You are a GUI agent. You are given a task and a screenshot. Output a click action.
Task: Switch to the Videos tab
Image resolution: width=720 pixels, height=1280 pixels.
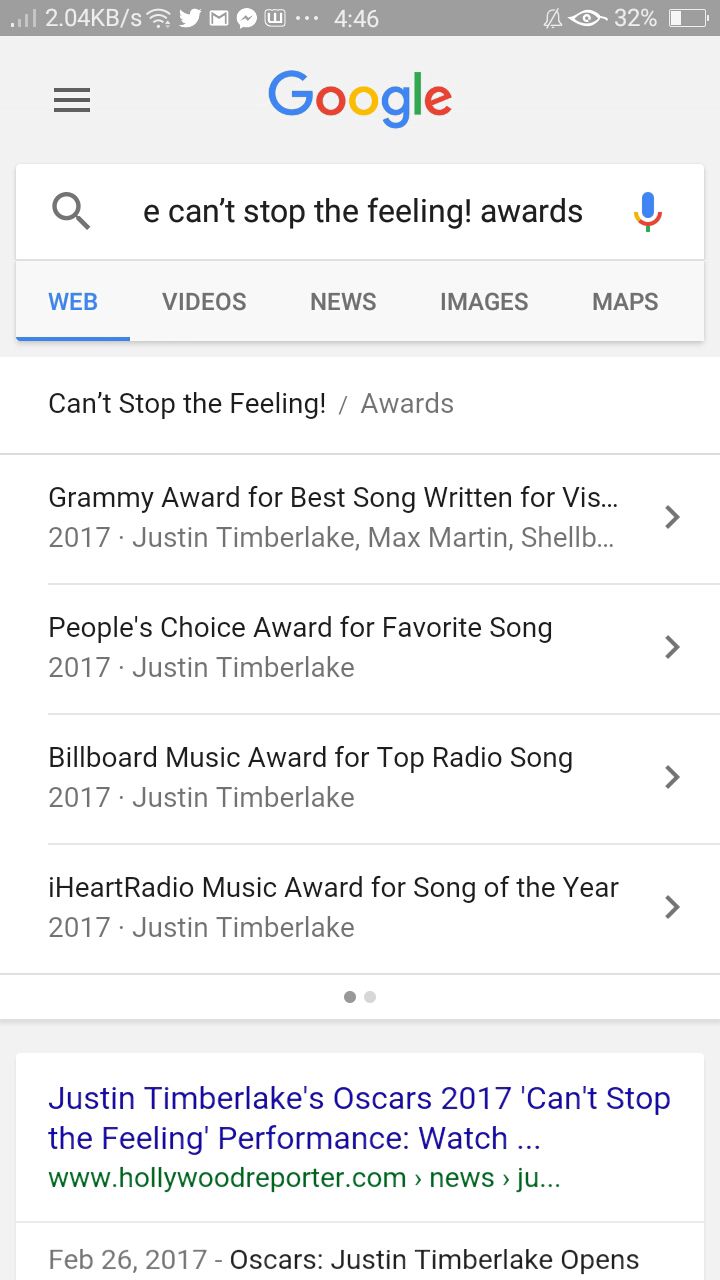(x=204, y=302)
